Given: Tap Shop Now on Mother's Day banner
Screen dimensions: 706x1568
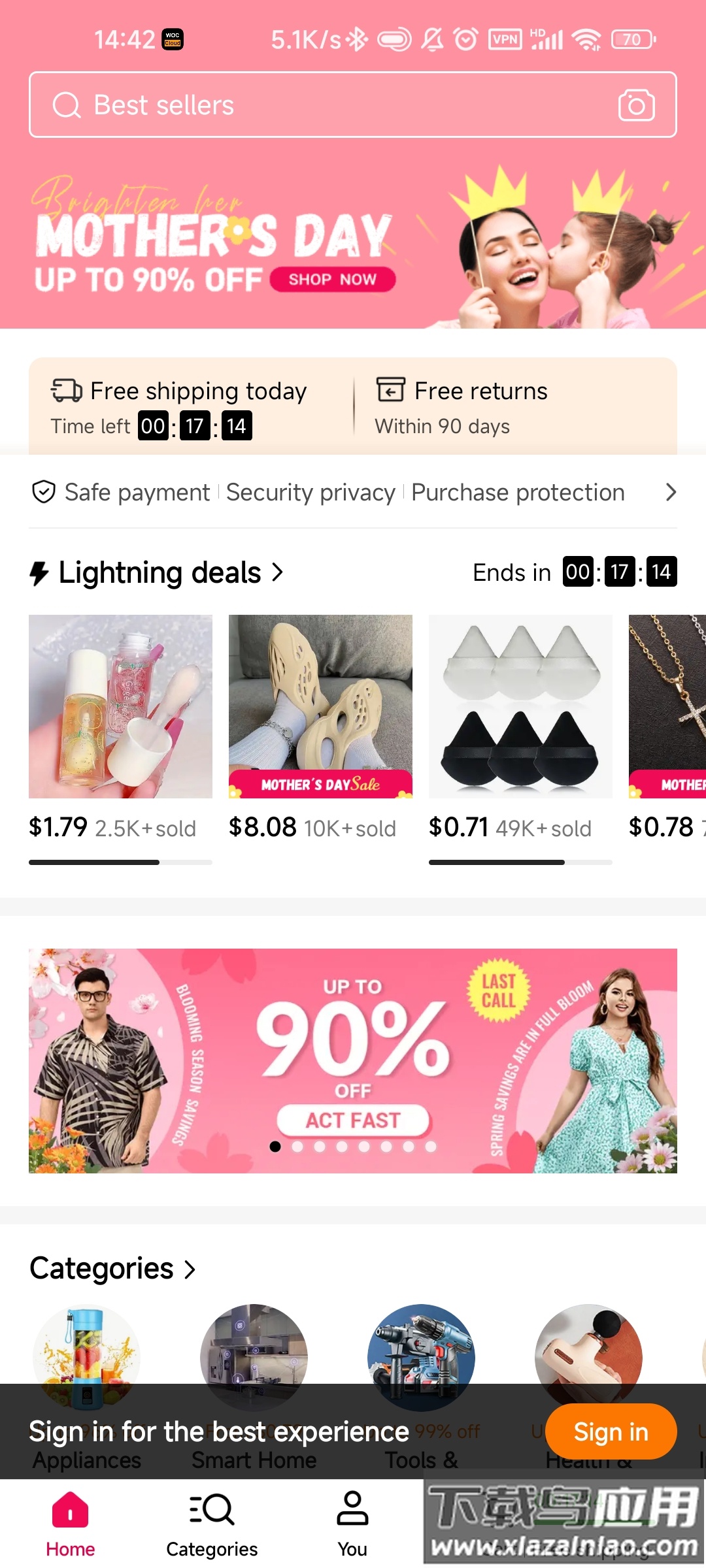Looking at the screenshot, I should click(x=332, y=280).
